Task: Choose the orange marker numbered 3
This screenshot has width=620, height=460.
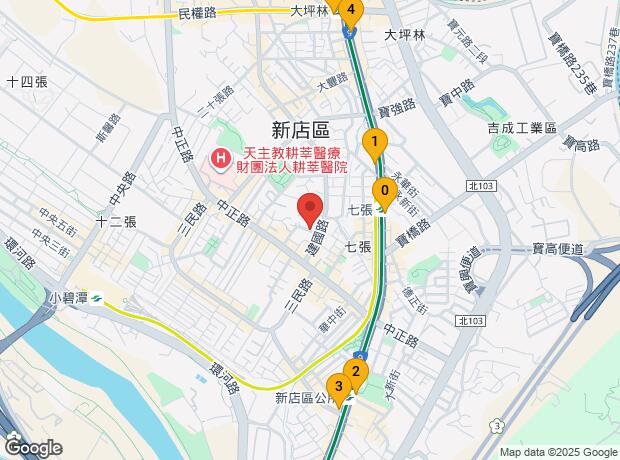Action: pos(339,385)
